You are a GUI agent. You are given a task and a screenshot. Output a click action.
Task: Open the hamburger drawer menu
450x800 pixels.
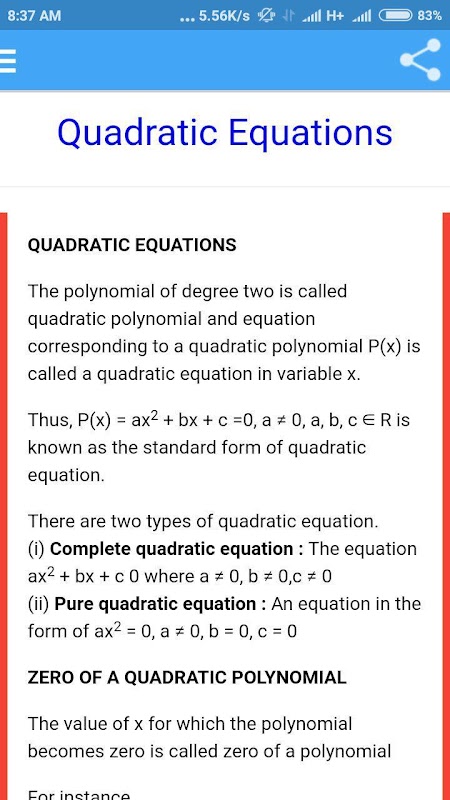coord(8,60)
